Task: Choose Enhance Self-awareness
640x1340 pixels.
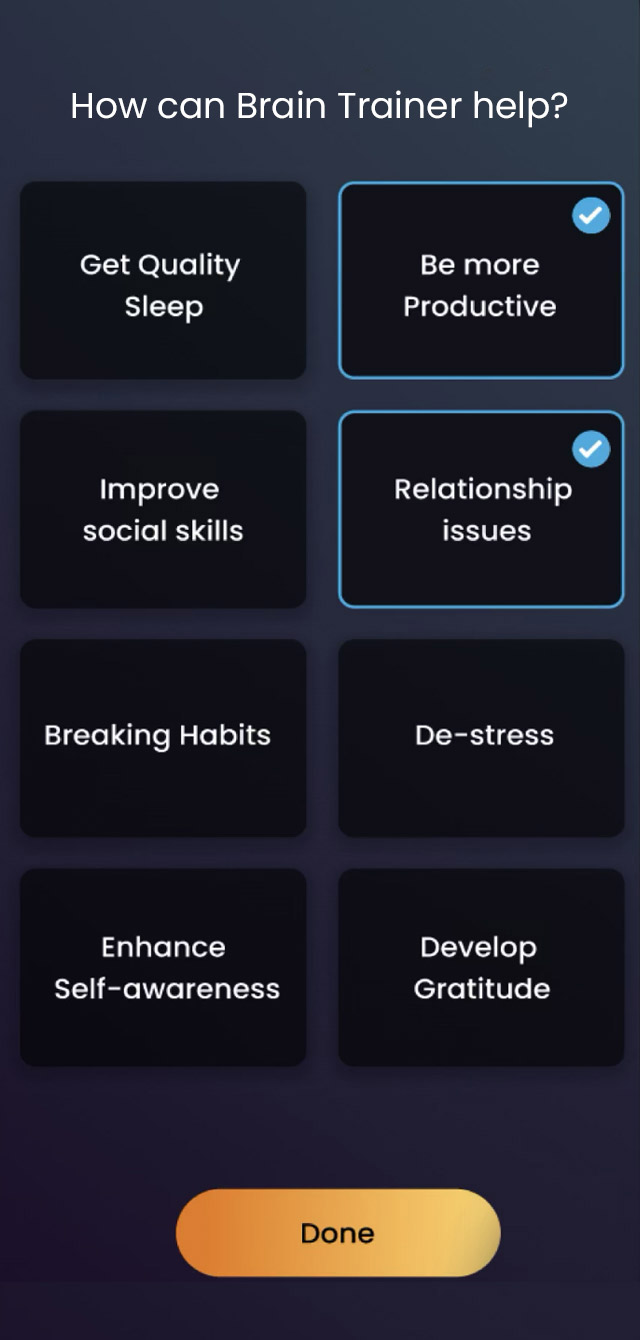Action: tap(162, 967)
